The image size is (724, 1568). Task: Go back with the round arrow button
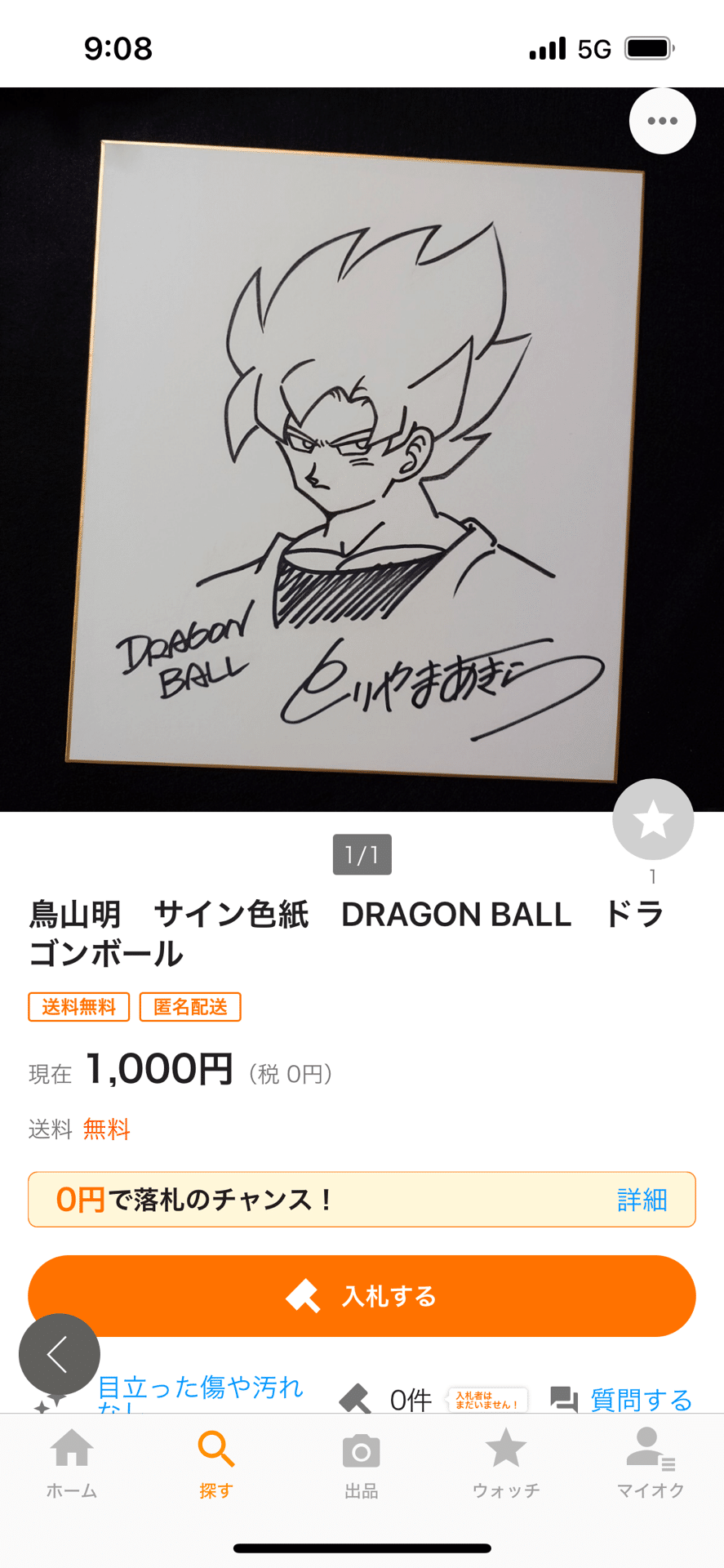tap(60, 1354)
